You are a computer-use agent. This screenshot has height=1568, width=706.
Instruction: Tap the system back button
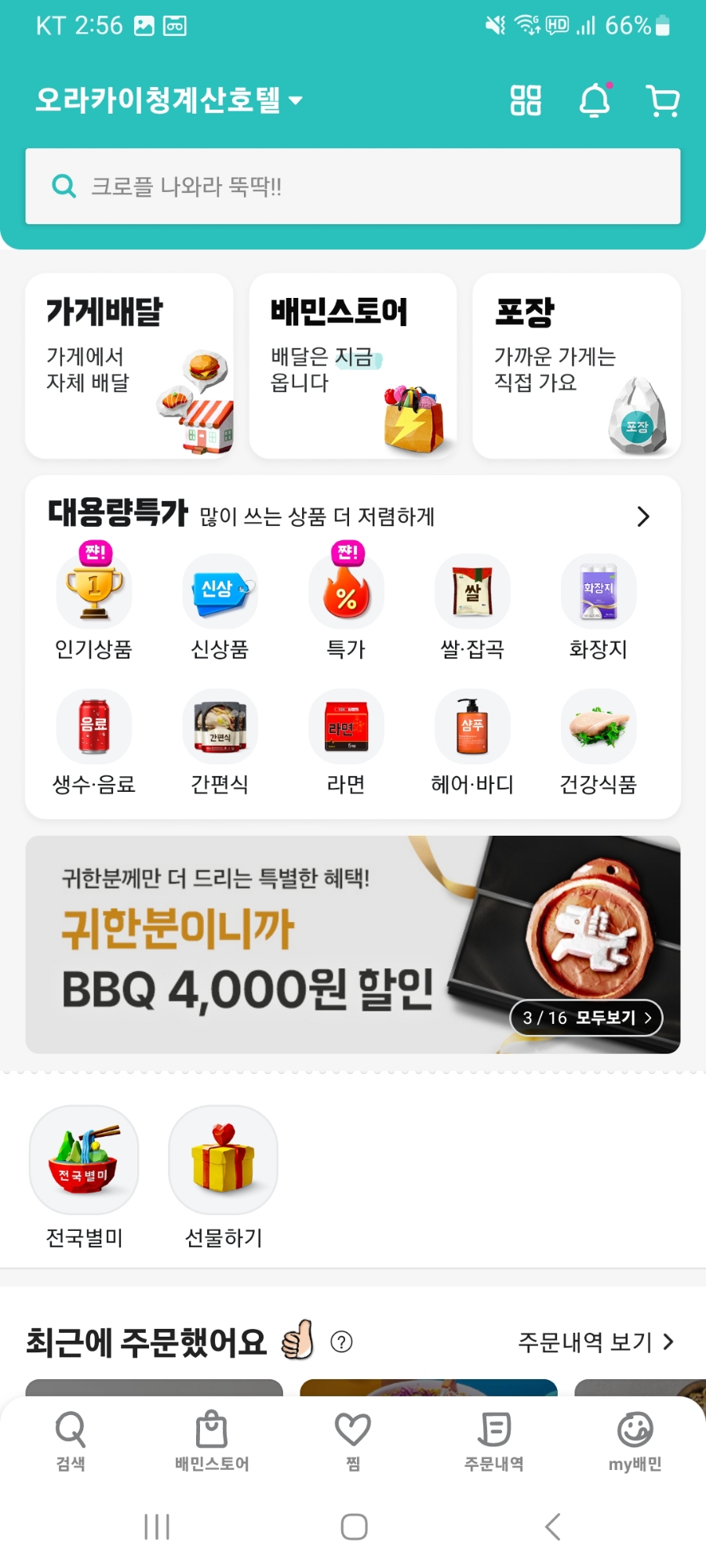pyautogui.click(x=553, y=1526)
